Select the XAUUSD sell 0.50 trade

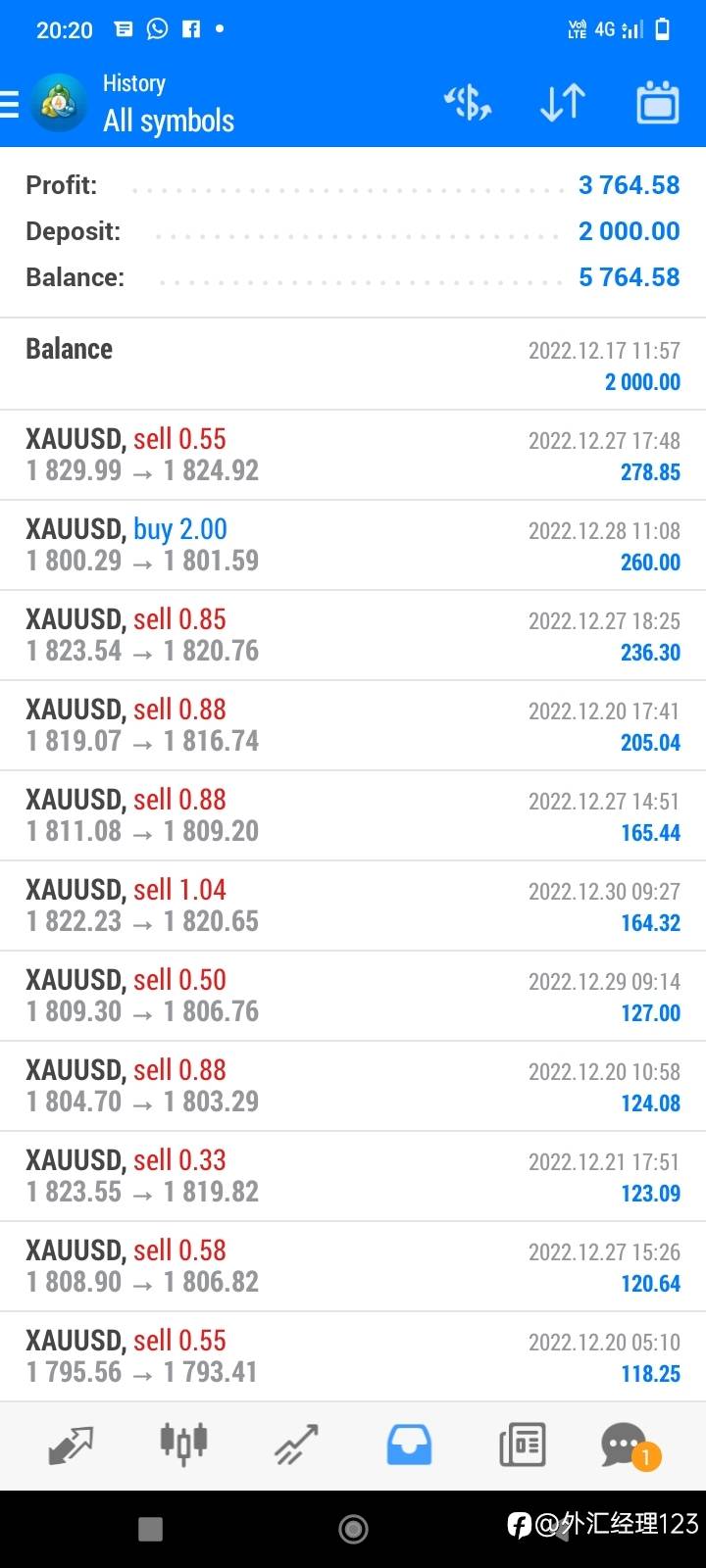353,997
